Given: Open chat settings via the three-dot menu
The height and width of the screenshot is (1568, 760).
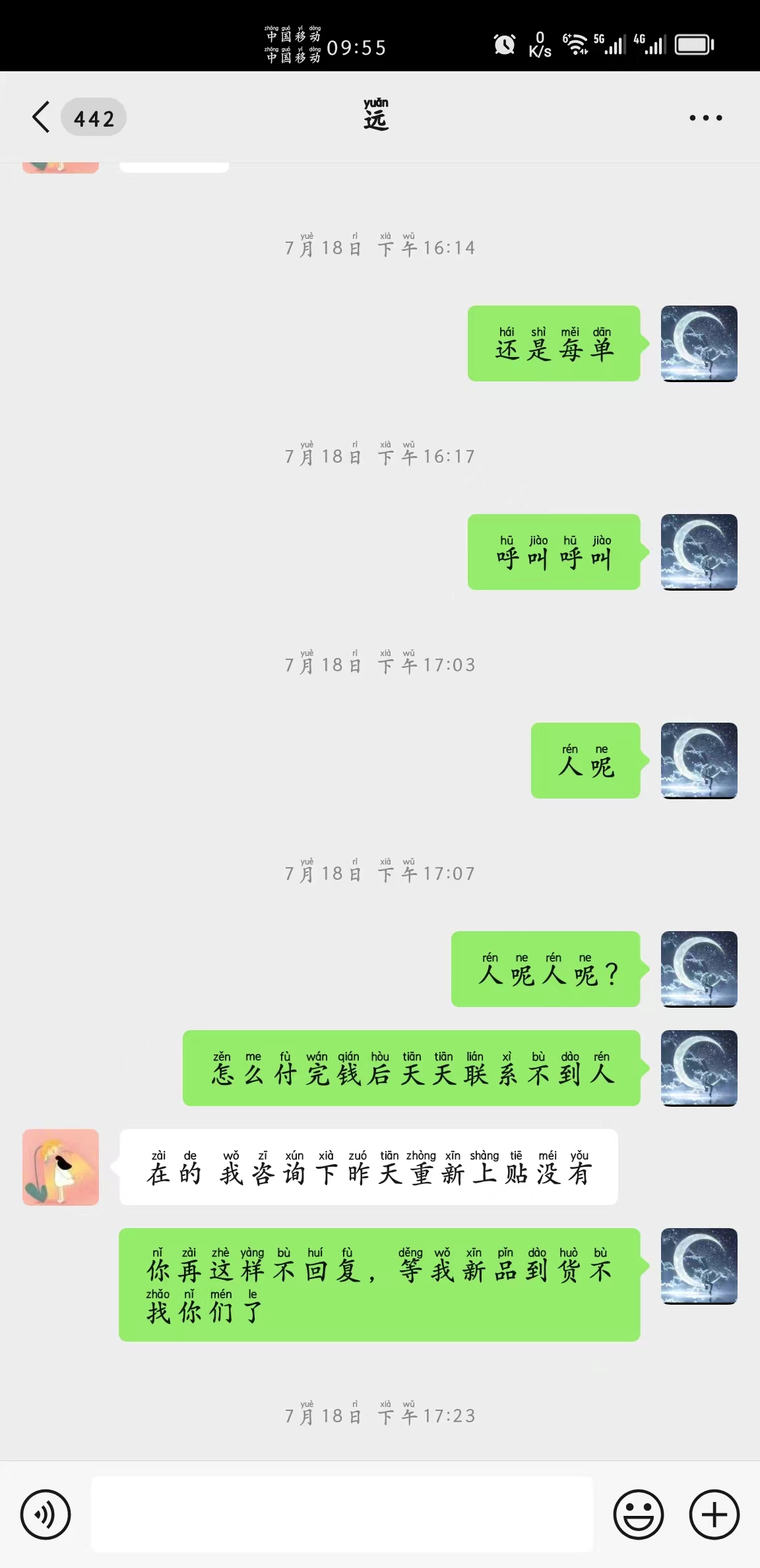Looking at the screenshot, I should [705, 117].
